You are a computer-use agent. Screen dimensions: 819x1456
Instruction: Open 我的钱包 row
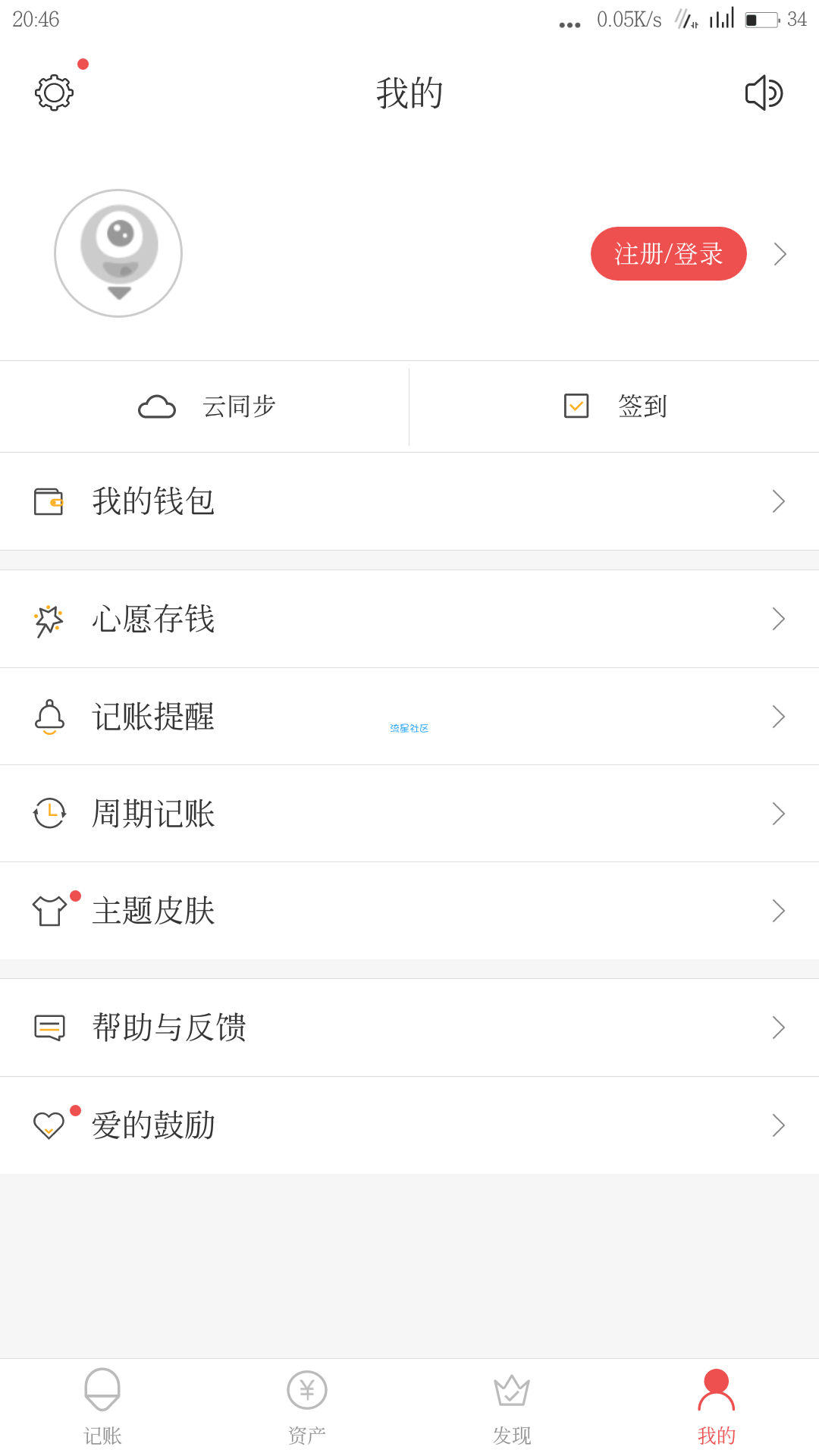[409, 501]
